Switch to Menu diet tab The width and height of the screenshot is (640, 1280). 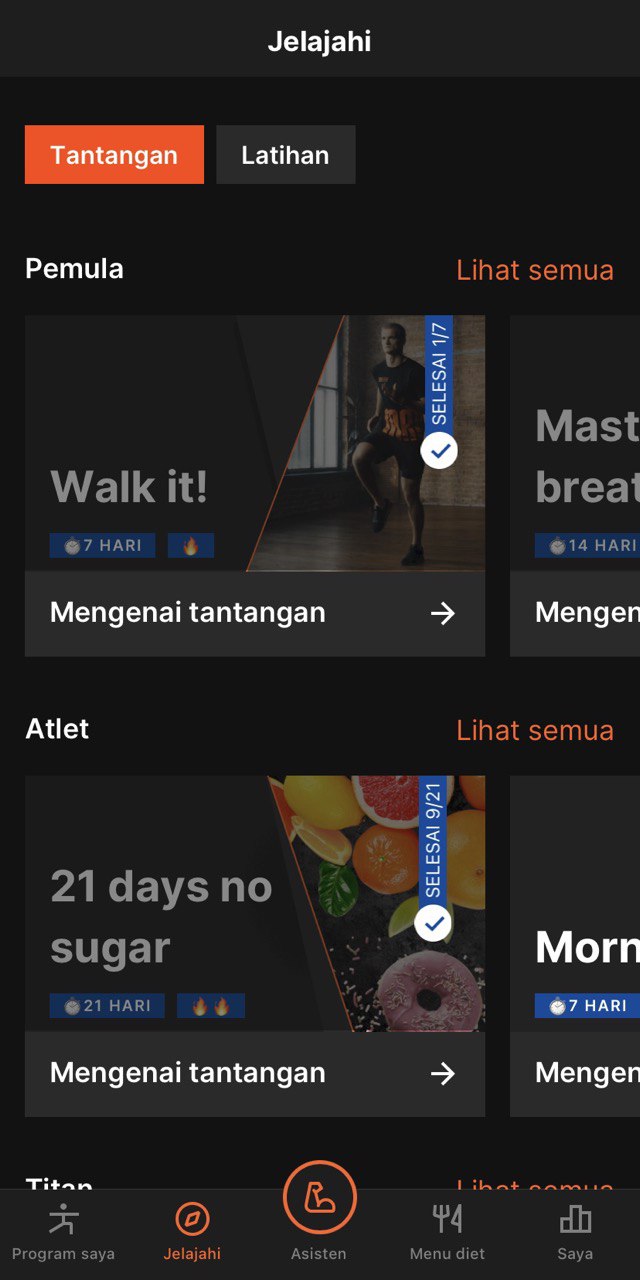(447, 1232)
